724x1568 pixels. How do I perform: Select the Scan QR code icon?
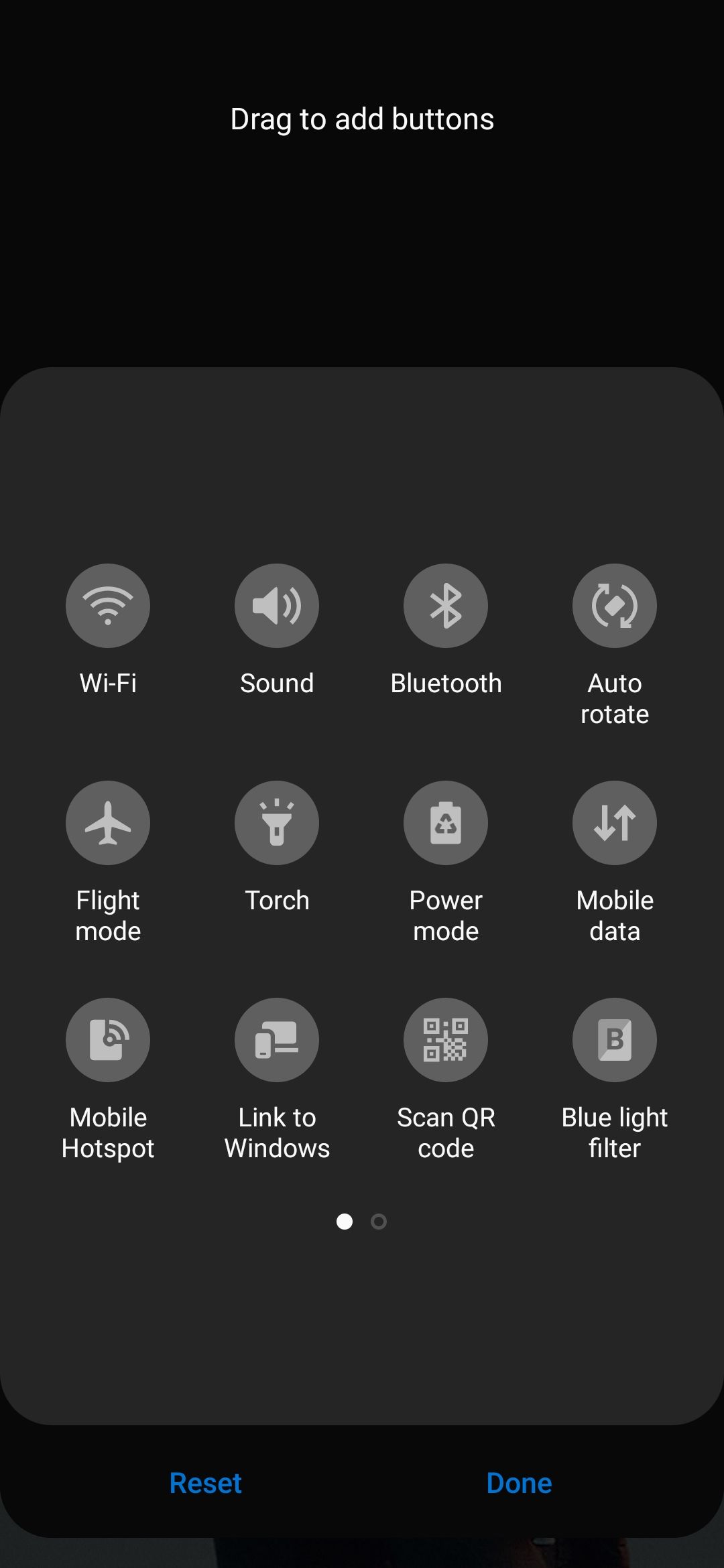(x=445, y=1039)
